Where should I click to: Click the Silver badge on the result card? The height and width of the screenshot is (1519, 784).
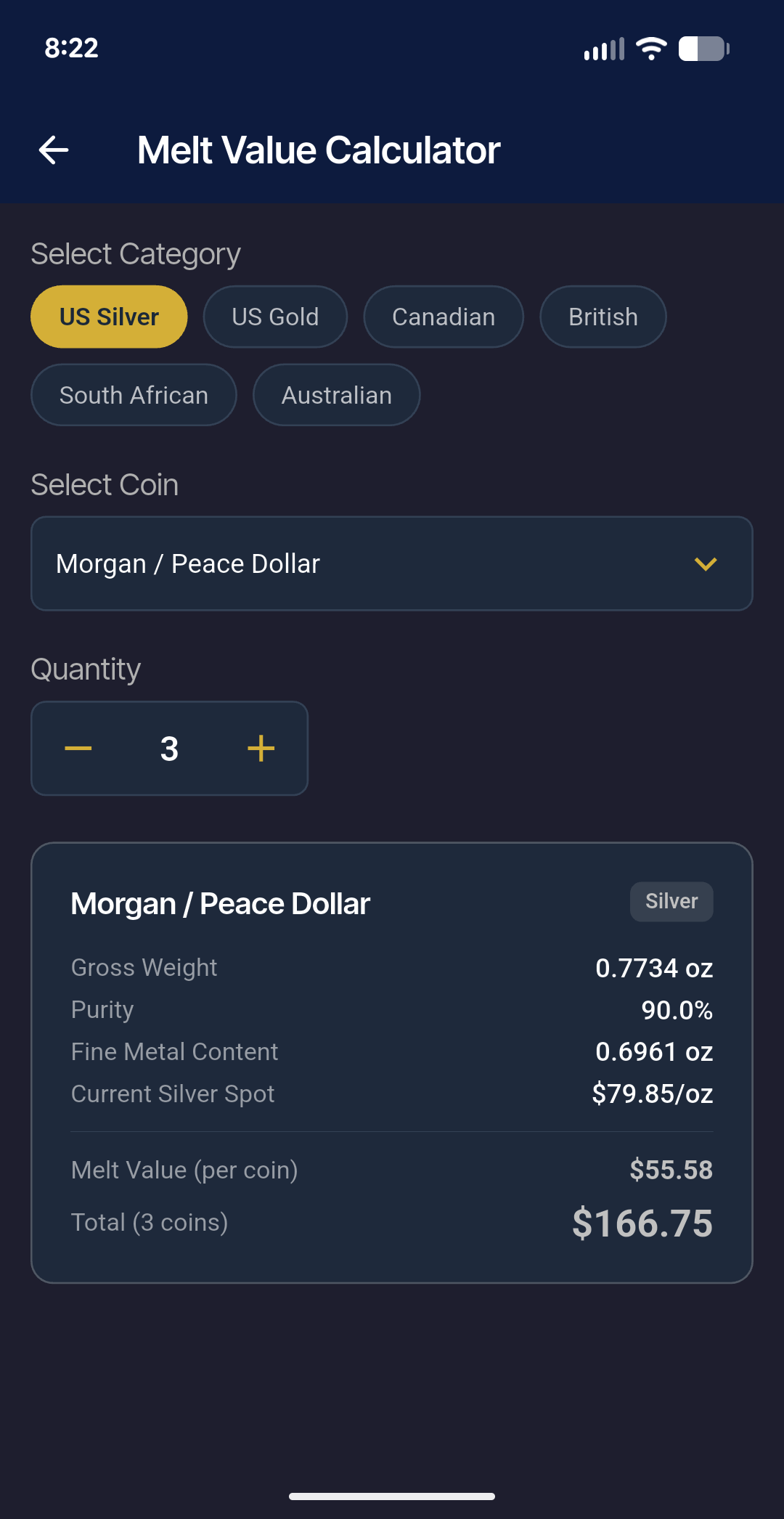coord(671,900)
